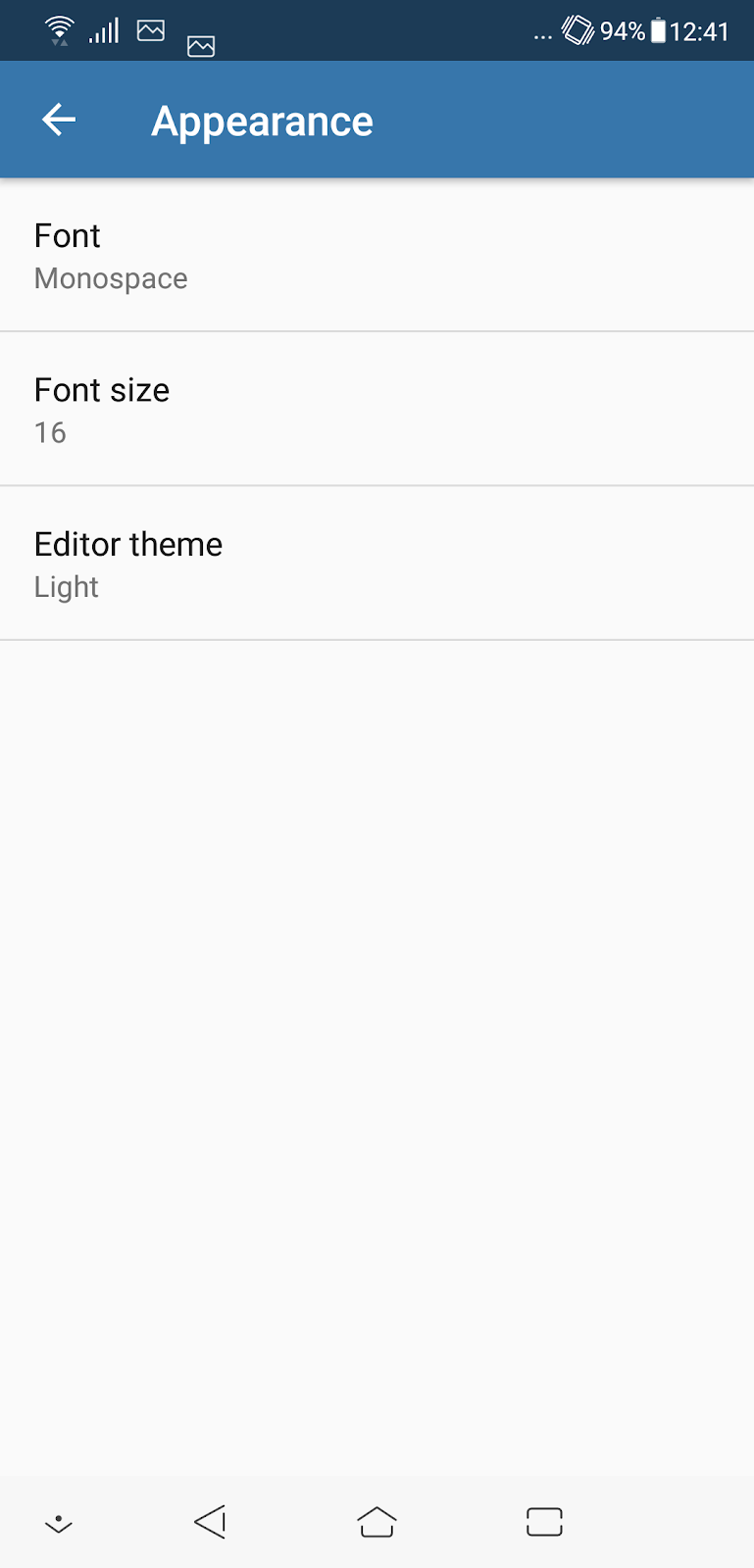Tap the second image notification icon

[200, 46]
